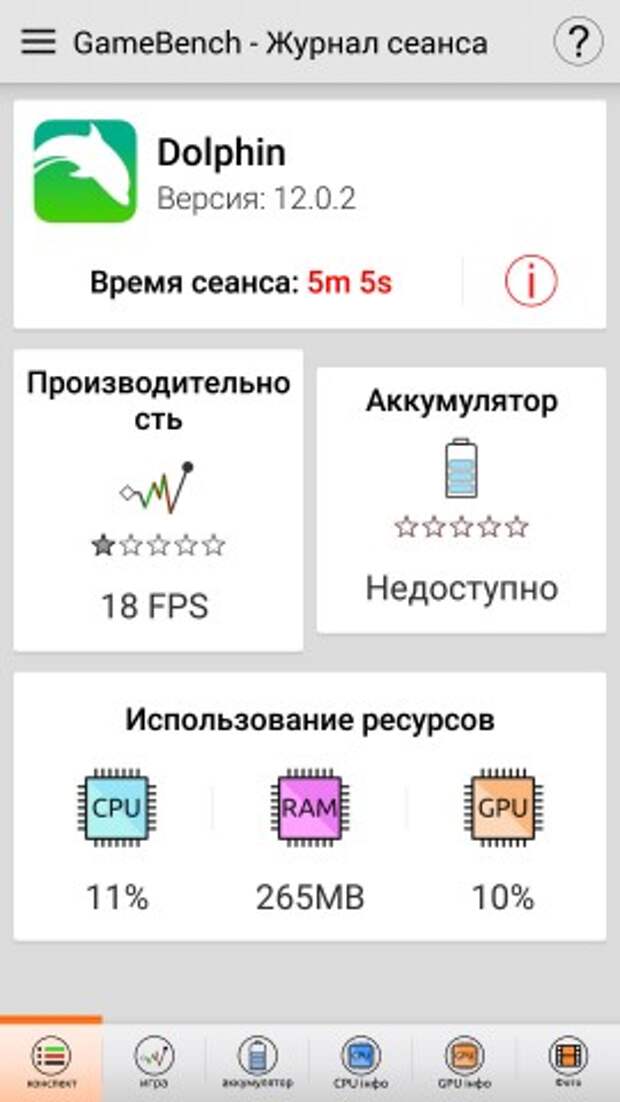Switch to the аккумулятор tab
This screenshot has width=620, height=1102.
[258, 1062]
